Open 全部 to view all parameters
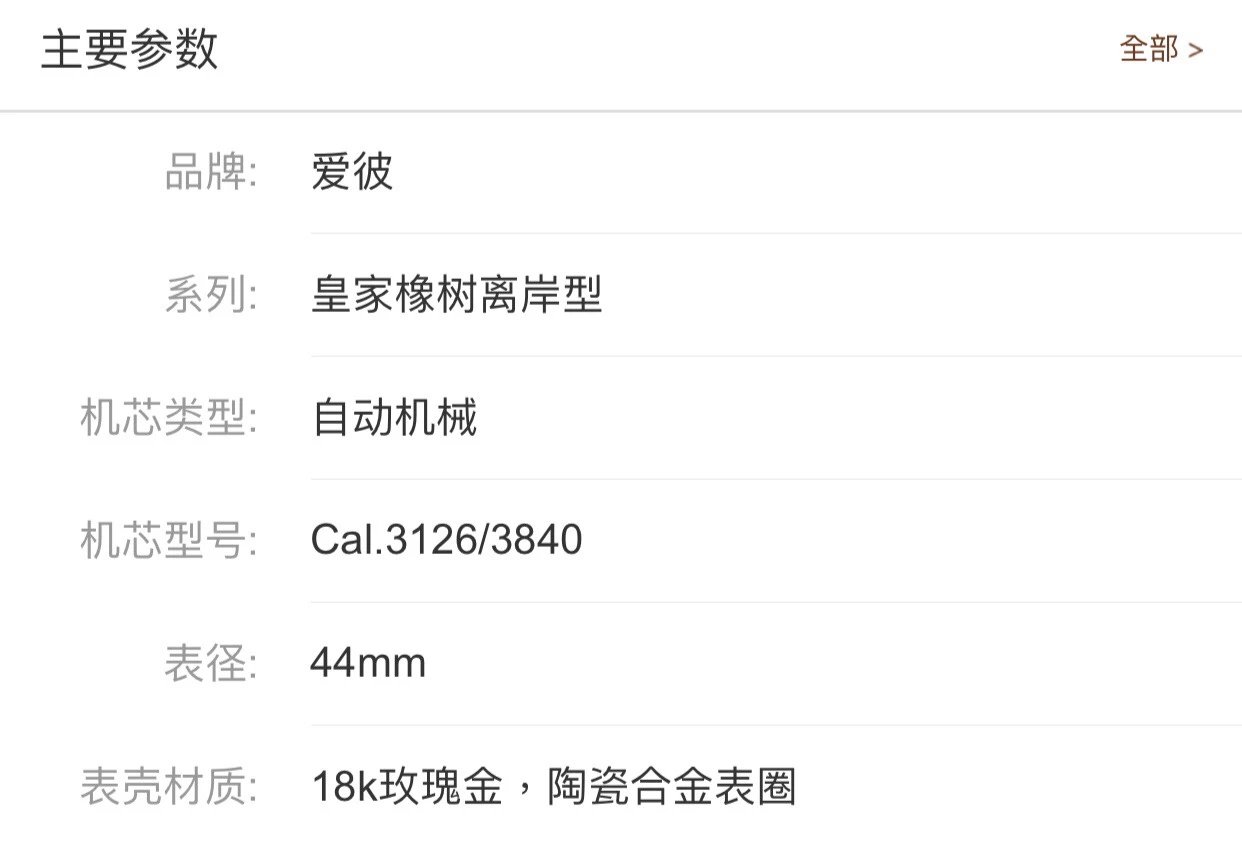Image resolution: width=1242 pixels, height=841 pixels. [1160, 49]
